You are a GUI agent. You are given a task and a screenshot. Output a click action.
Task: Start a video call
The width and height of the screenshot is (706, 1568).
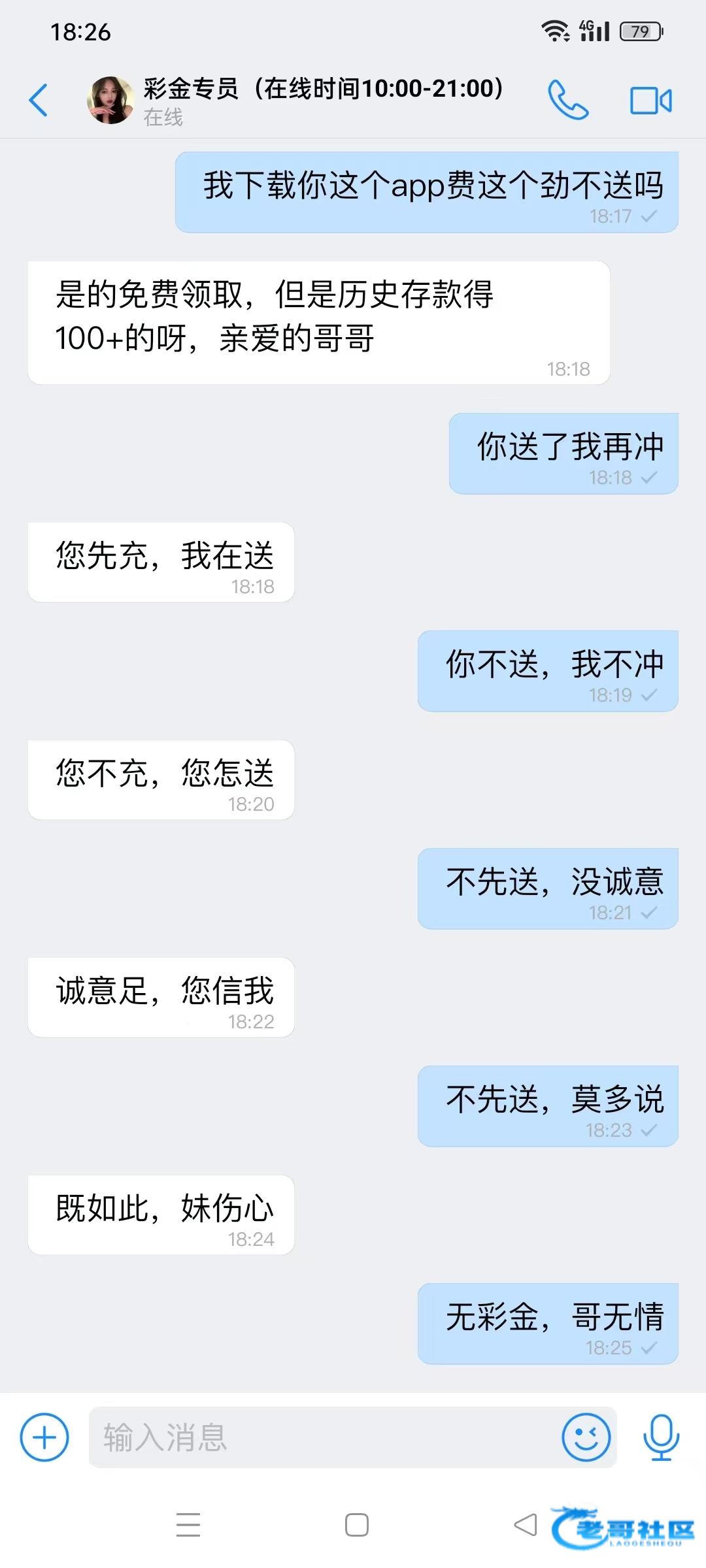[650, 101]
